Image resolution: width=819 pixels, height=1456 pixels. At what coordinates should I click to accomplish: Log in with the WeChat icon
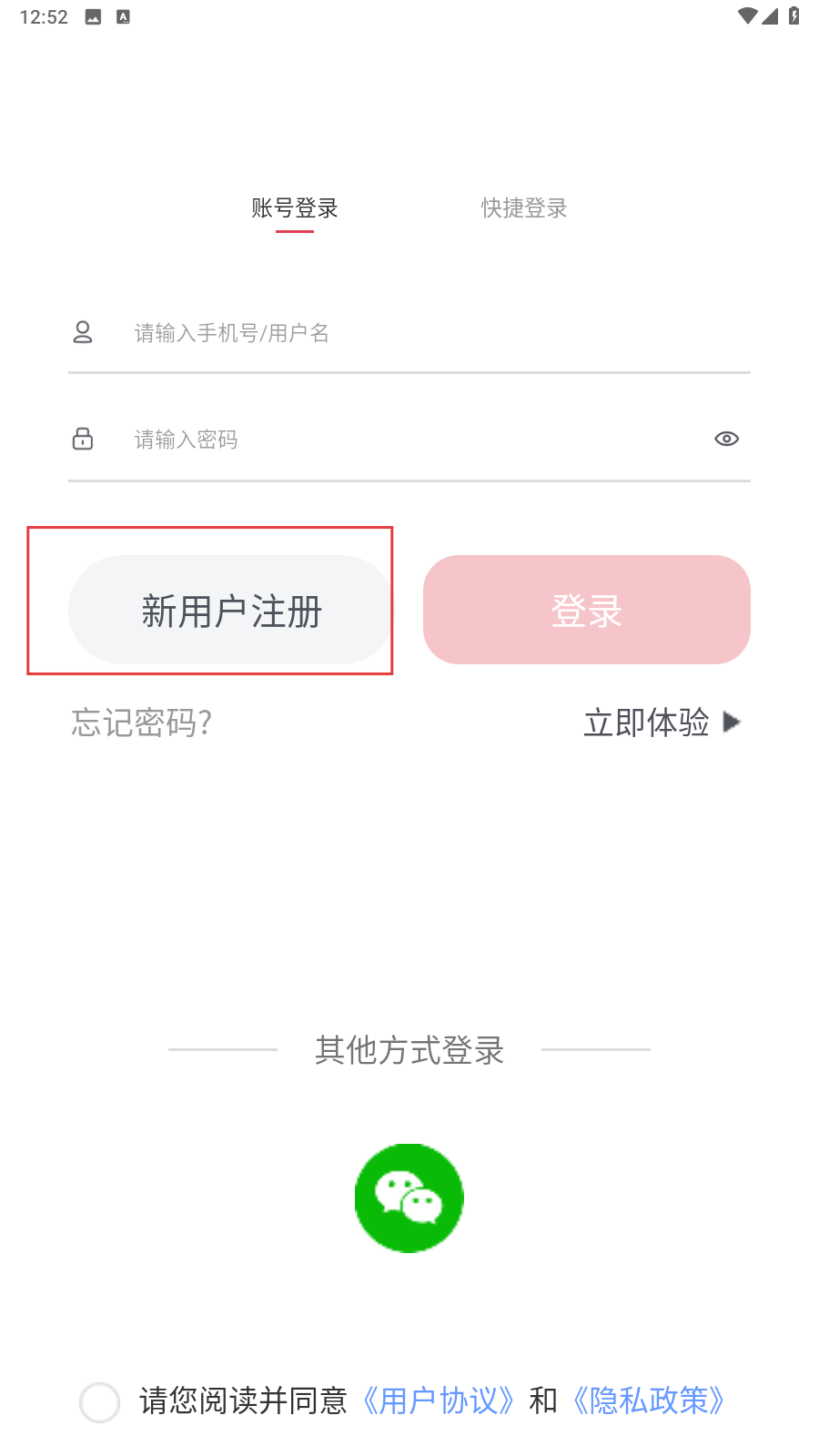pyautogui.click(x=409, y=1198)
